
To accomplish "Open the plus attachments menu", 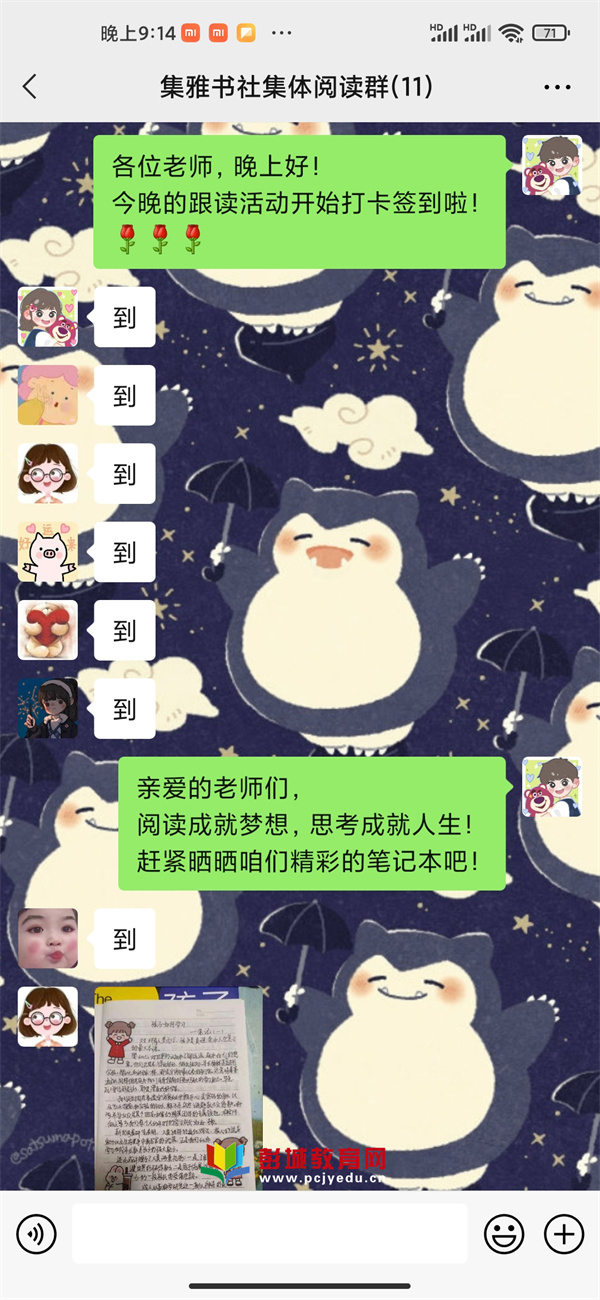I will [x=565, y=1234].
